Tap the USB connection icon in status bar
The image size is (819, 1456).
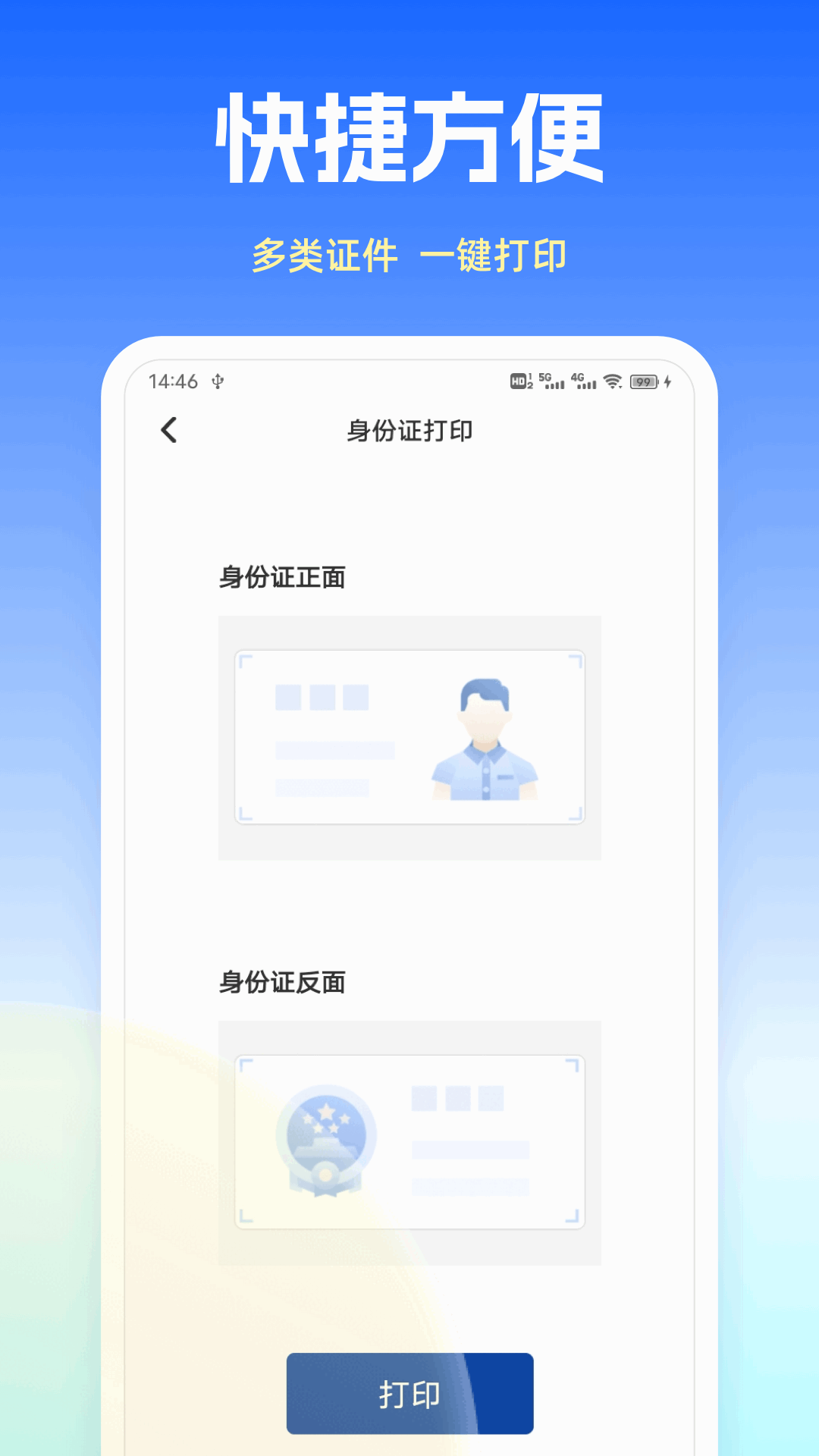point(218,381)
